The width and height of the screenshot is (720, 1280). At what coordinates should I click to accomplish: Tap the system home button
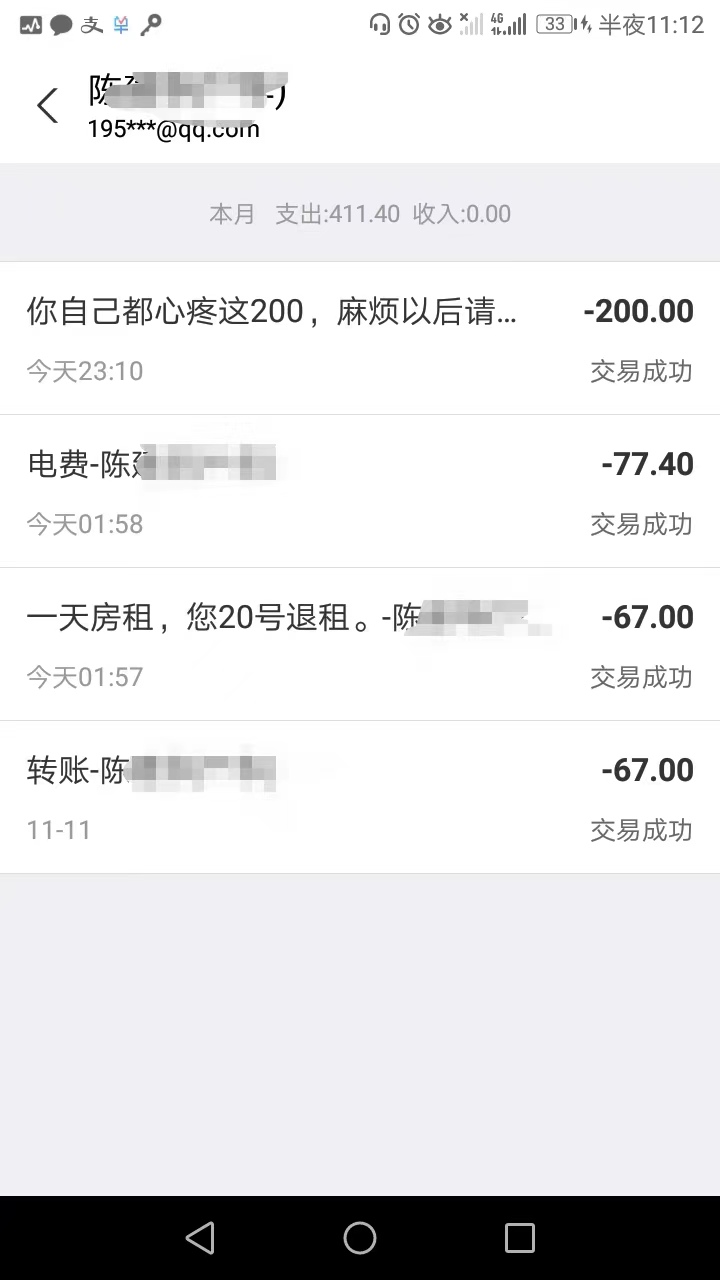coord(360,1238)
